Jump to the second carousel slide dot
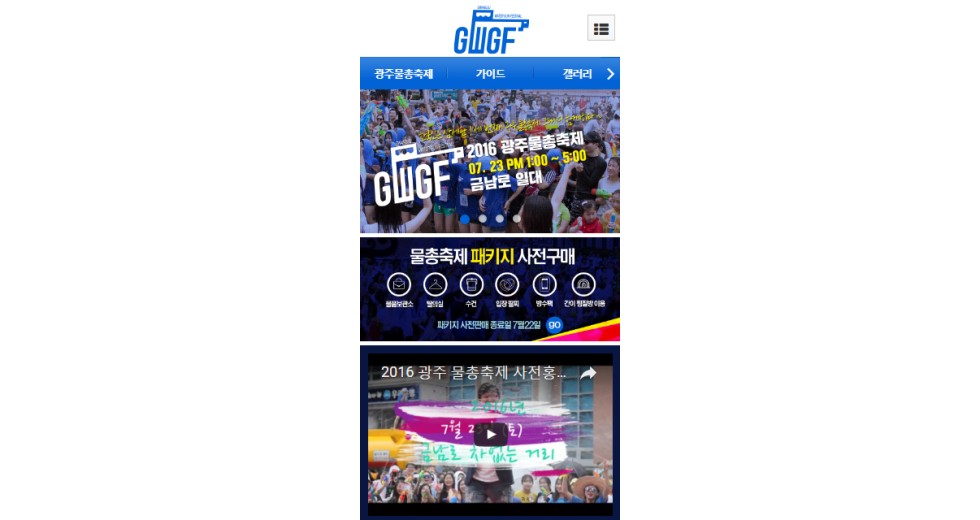 pos(482,218)
